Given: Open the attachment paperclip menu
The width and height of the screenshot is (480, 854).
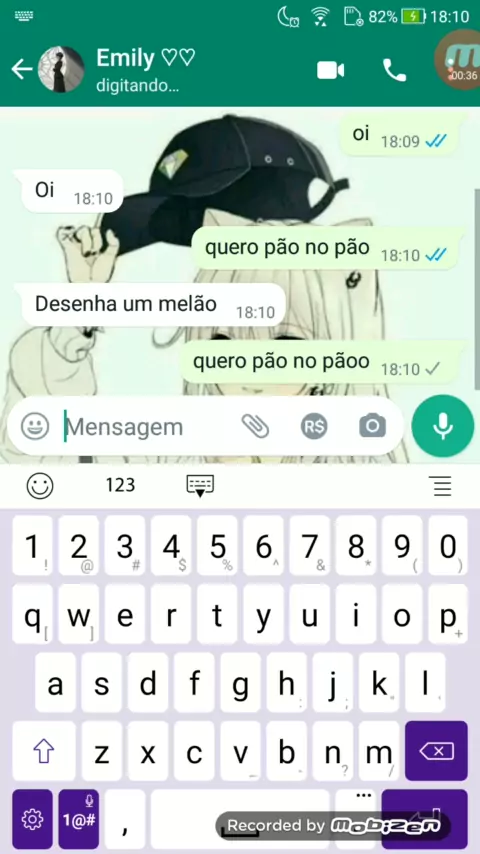Looking at the screenshot, I should [256, 426].
